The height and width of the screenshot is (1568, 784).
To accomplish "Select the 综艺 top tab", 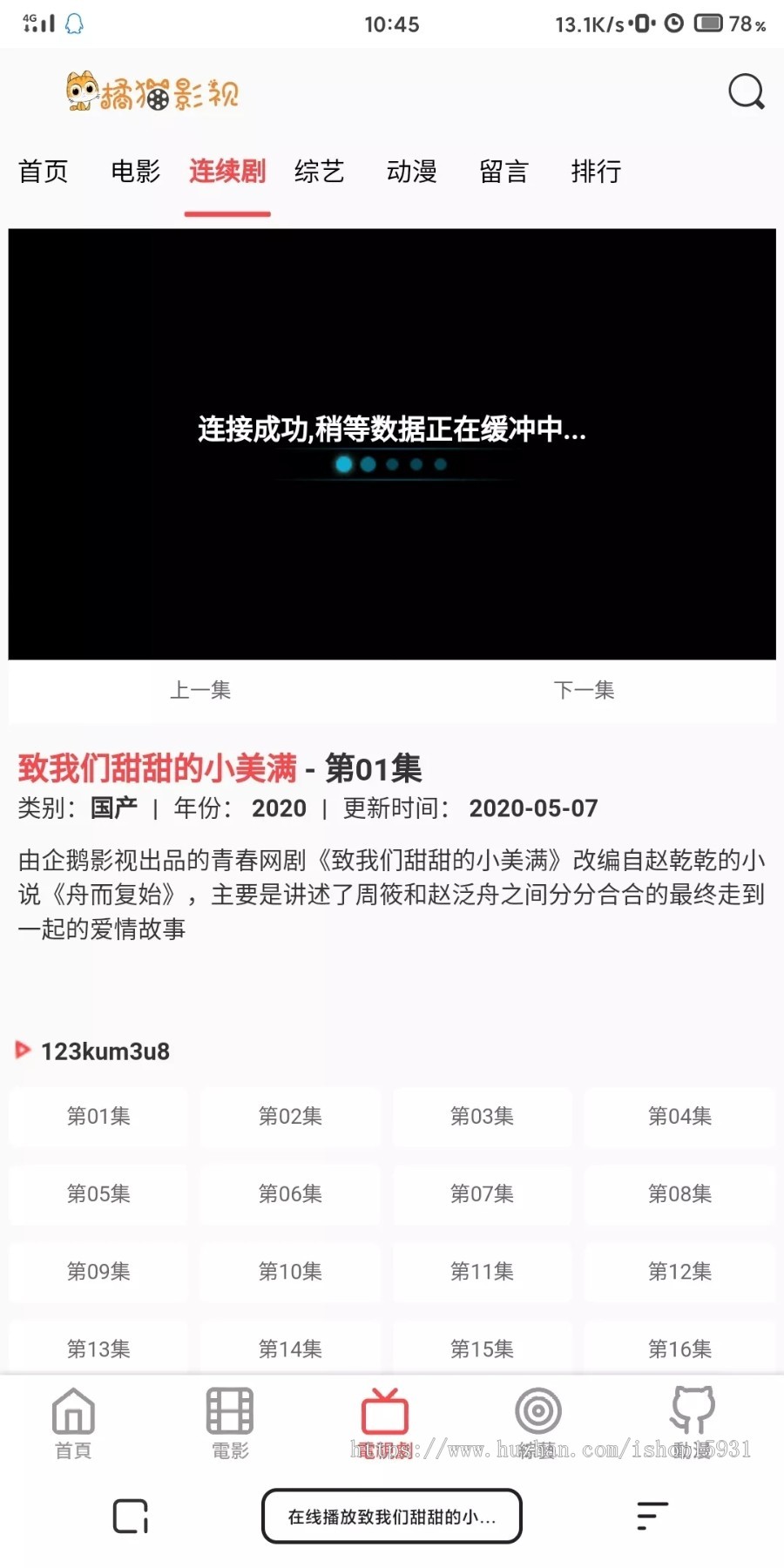I will [x=319, y=172].
